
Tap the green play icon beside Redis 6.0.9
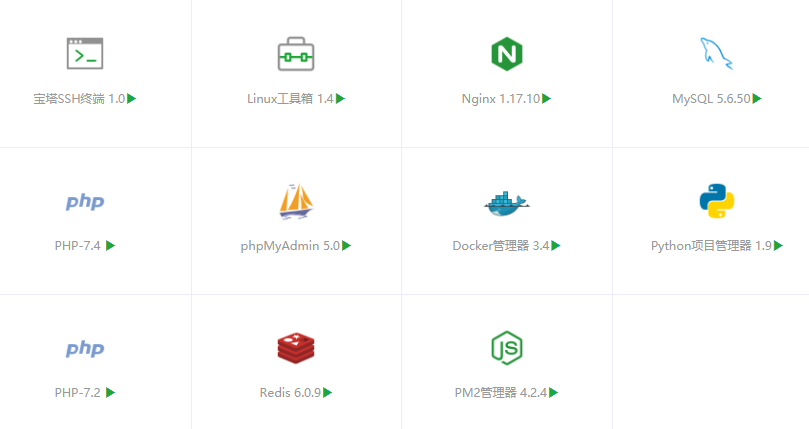click(x=328, y=393)
